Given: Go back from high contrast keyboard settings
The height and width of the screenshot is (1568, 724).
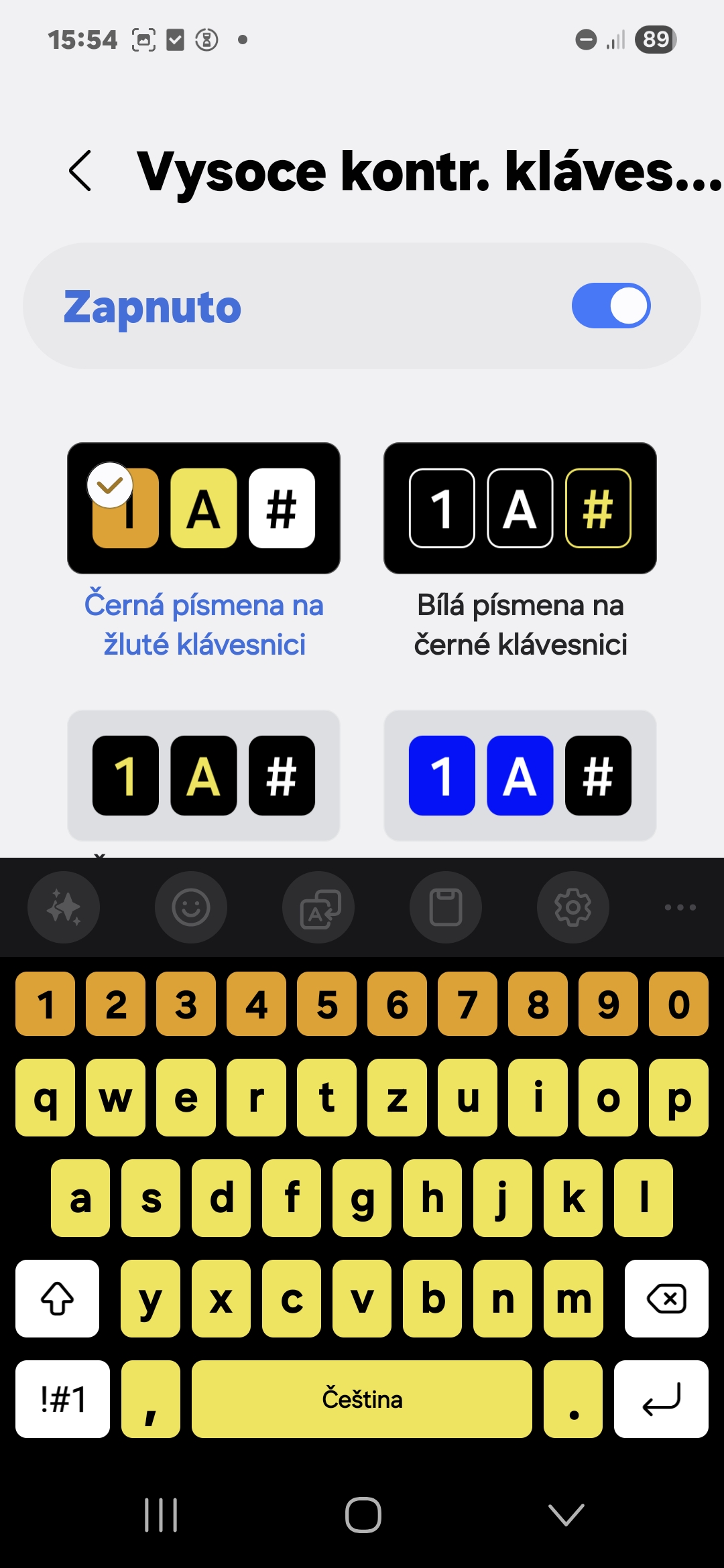Looking at the screenshot, I should (x=80, y=171).
